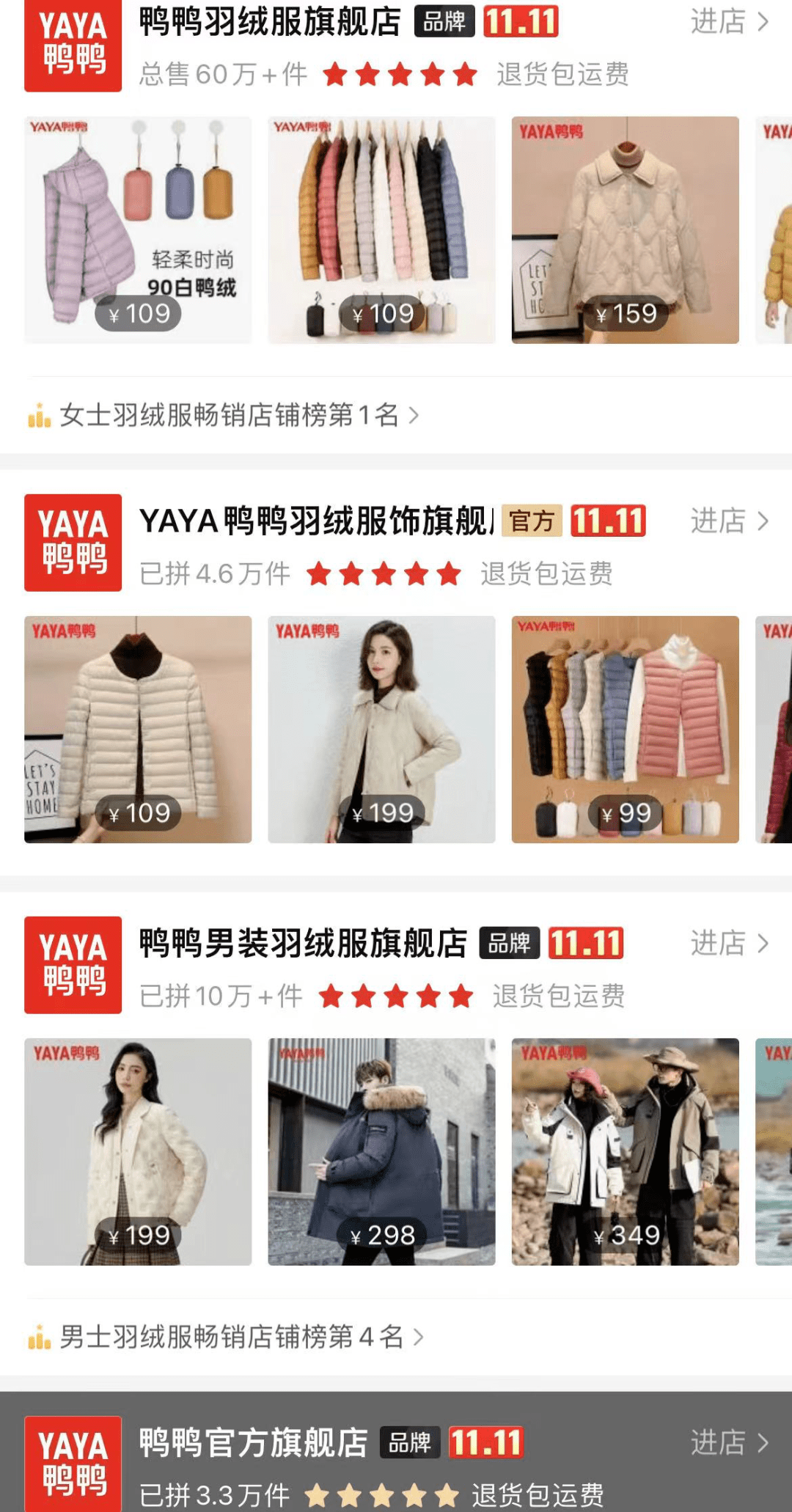View the ¥159 quilted beige jacket product

(x=625, y=230)
